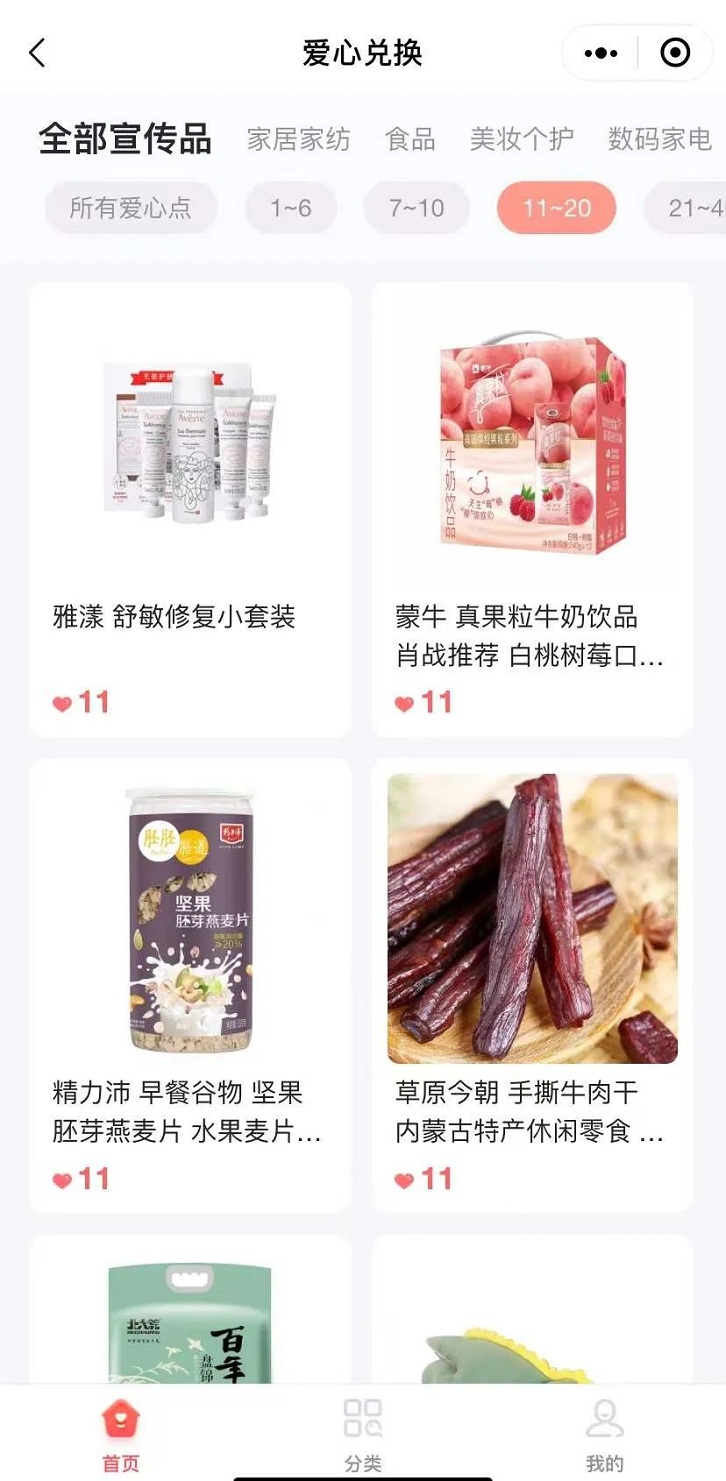The height and width of the screenshot is (1481, 726).
Task: Go back with the top-left arrow
Action: 38,53
